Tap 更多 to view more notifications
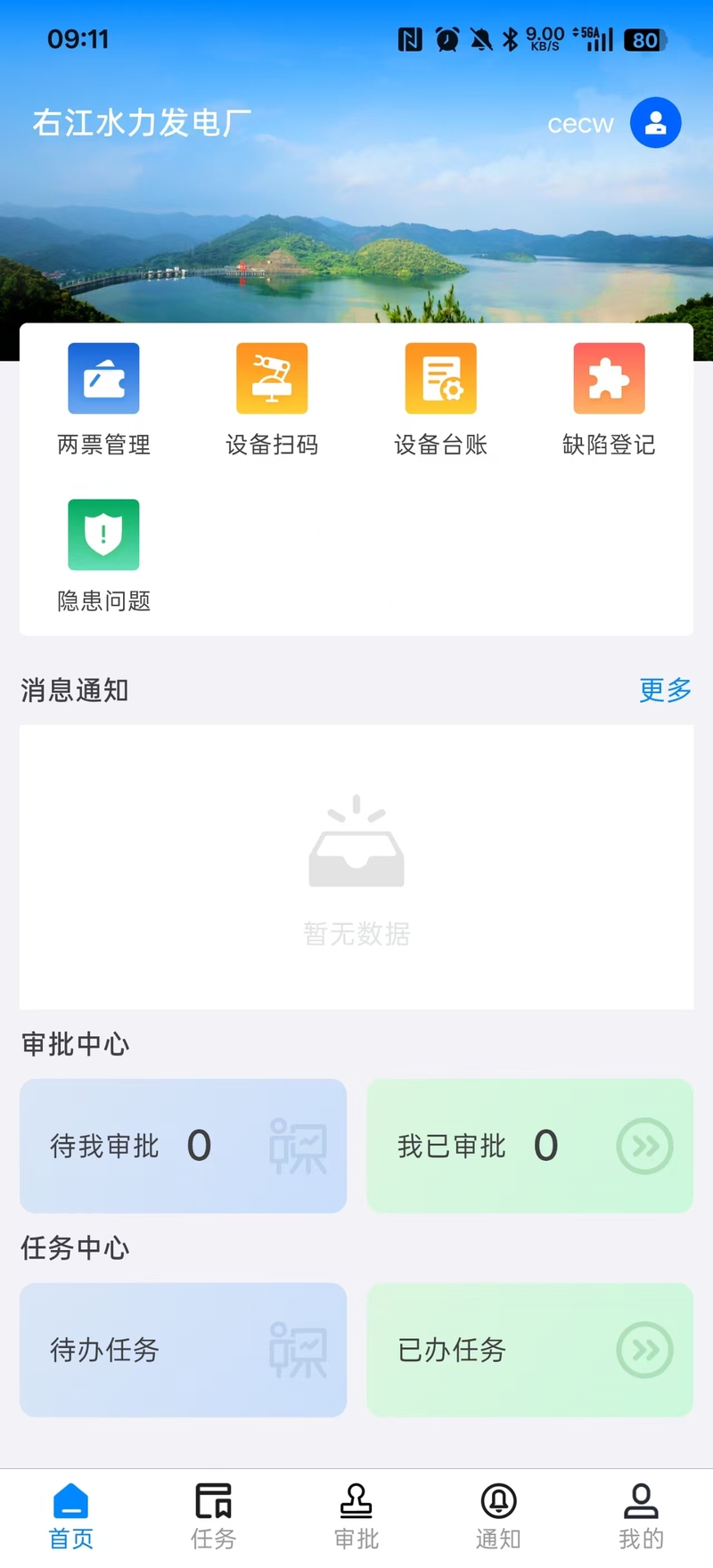The width and height of the screenshot is (713, 1568). [x=665, y=690]
